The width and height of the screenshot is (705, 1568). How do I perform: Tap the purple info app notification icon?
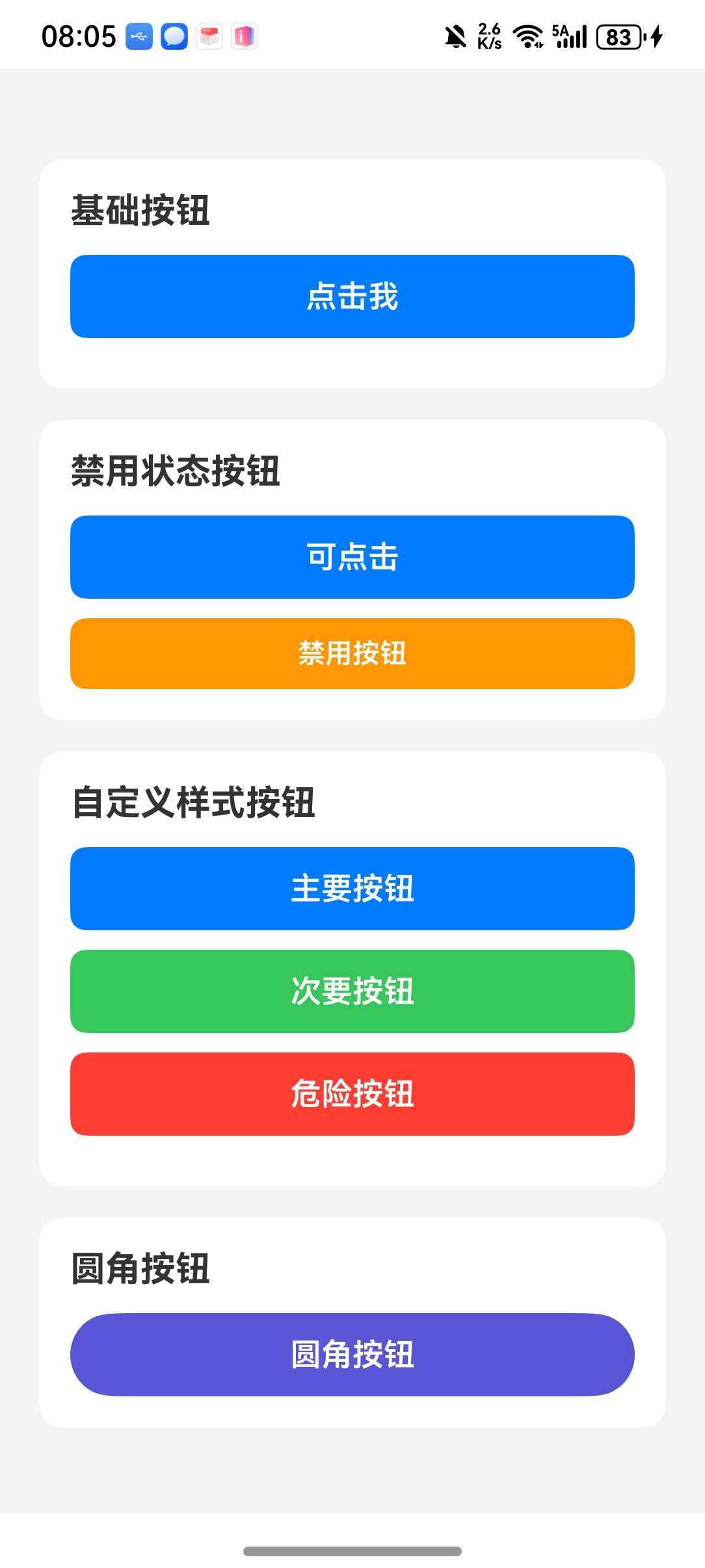243,36
